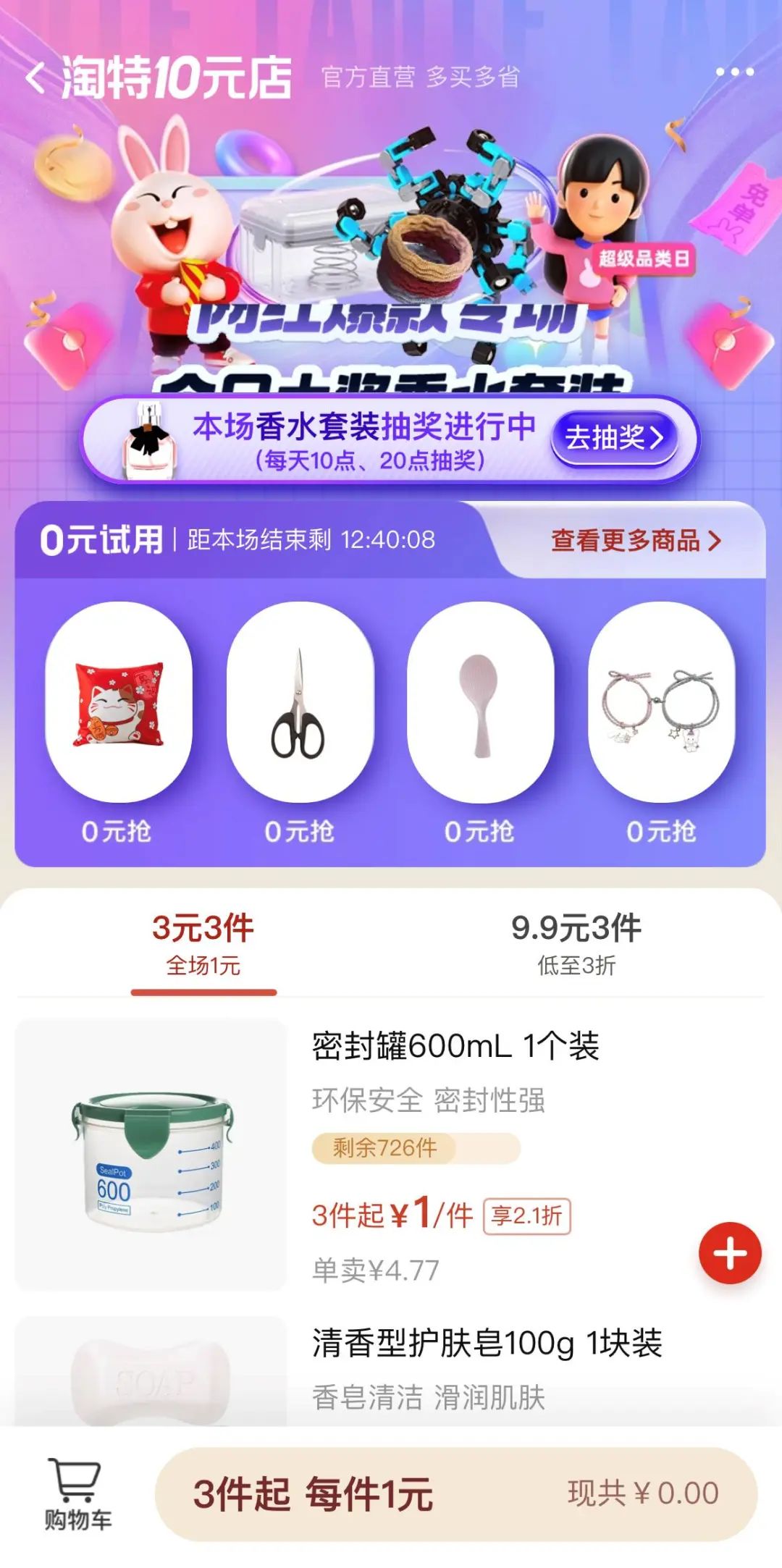This screenshot has height=1568, width=782.
Task: Add 密封罐600mL to cart with plus button
Action: pos(730,1253)
